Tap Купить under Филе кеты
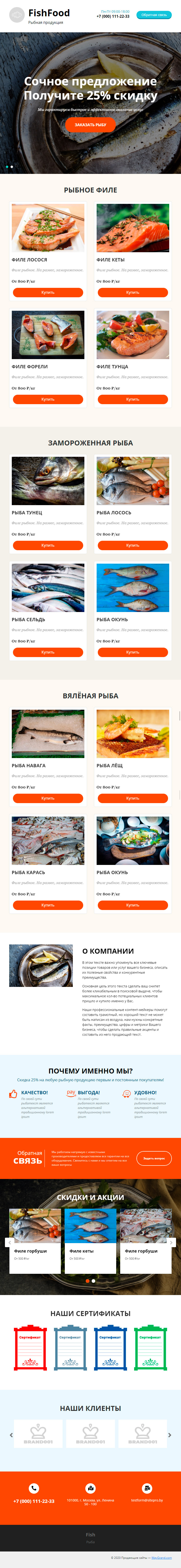The width and height of the screenshot is (181, 1568). pyautogui.click(x=132, y=292)
